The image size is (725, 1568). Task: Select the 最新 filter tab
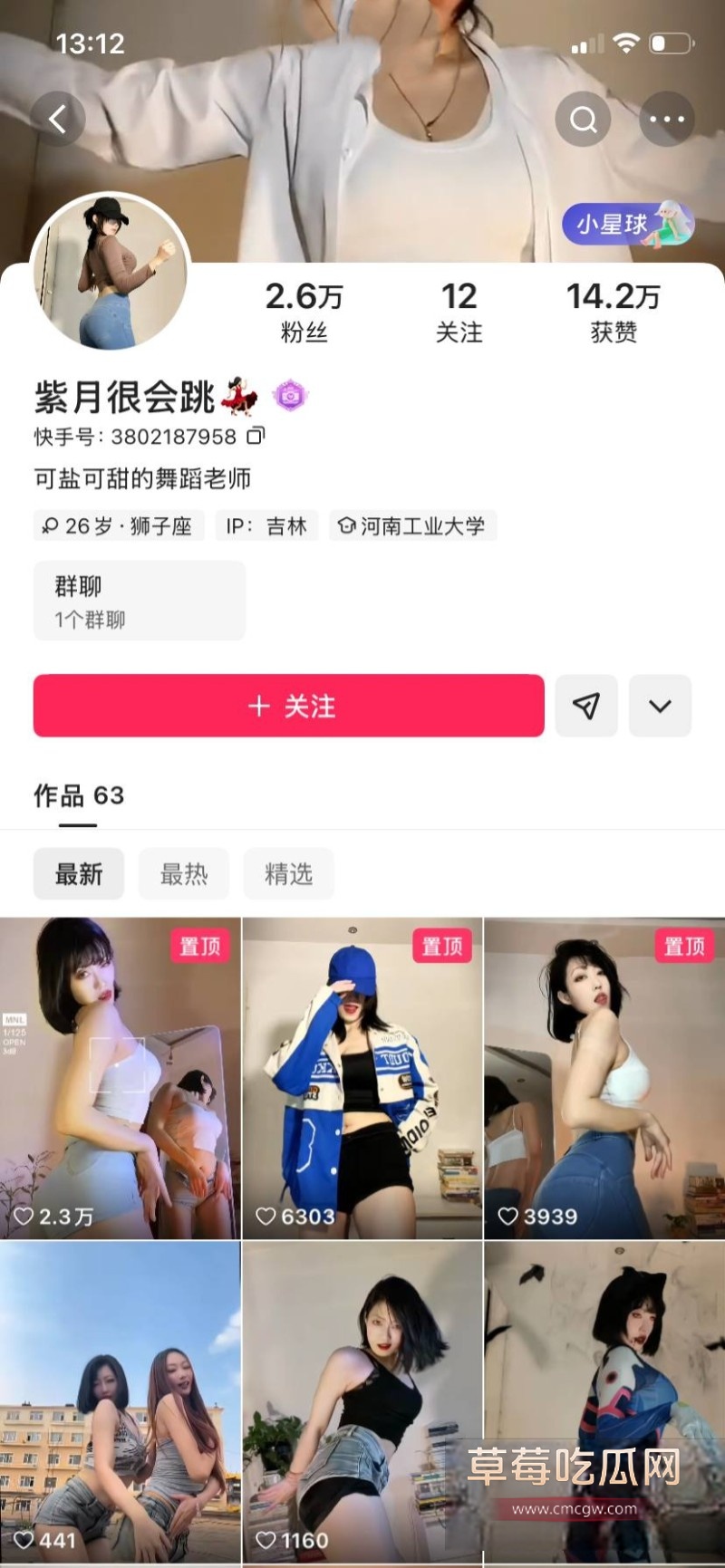coord(79,873)
